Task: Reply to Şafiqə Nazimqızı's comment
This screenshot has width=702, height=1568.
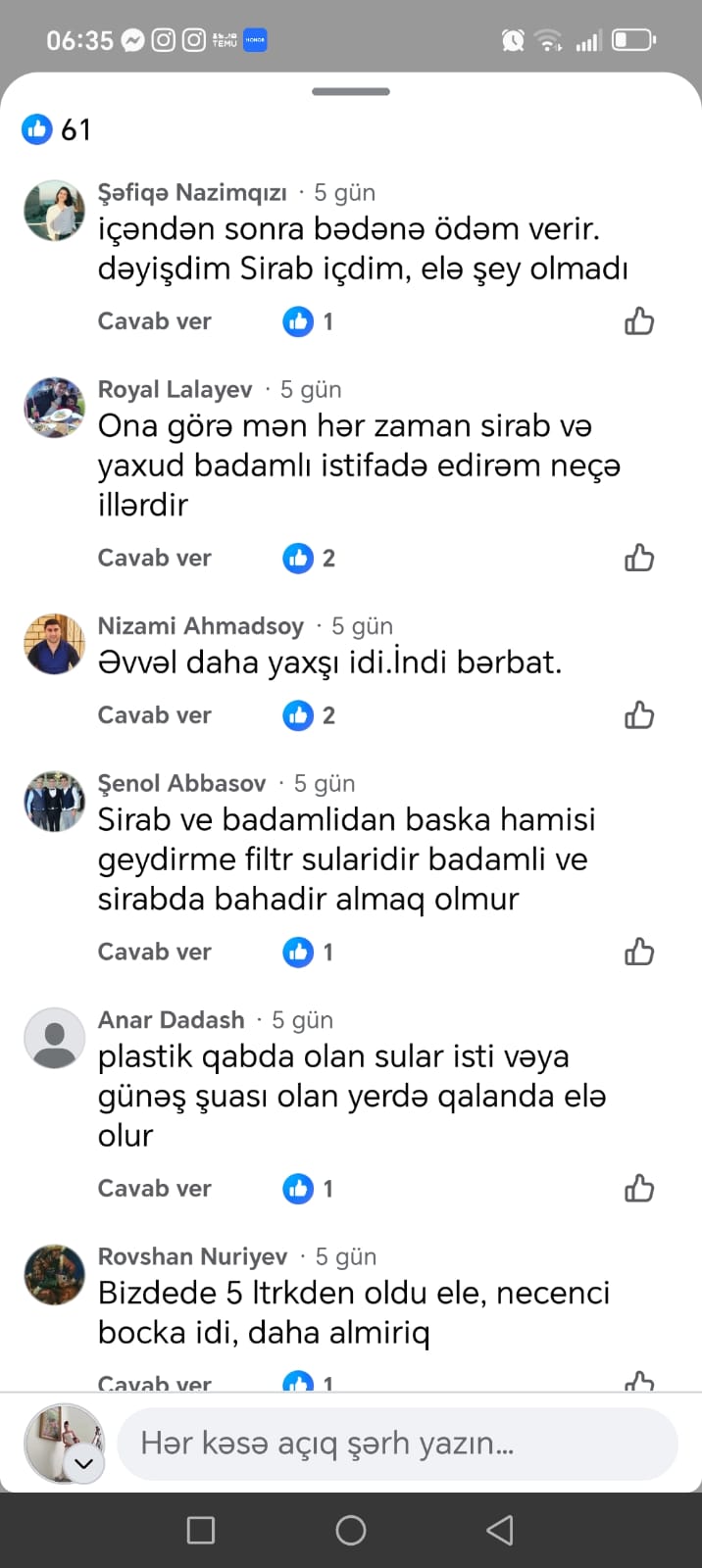Action: [154, 321]
